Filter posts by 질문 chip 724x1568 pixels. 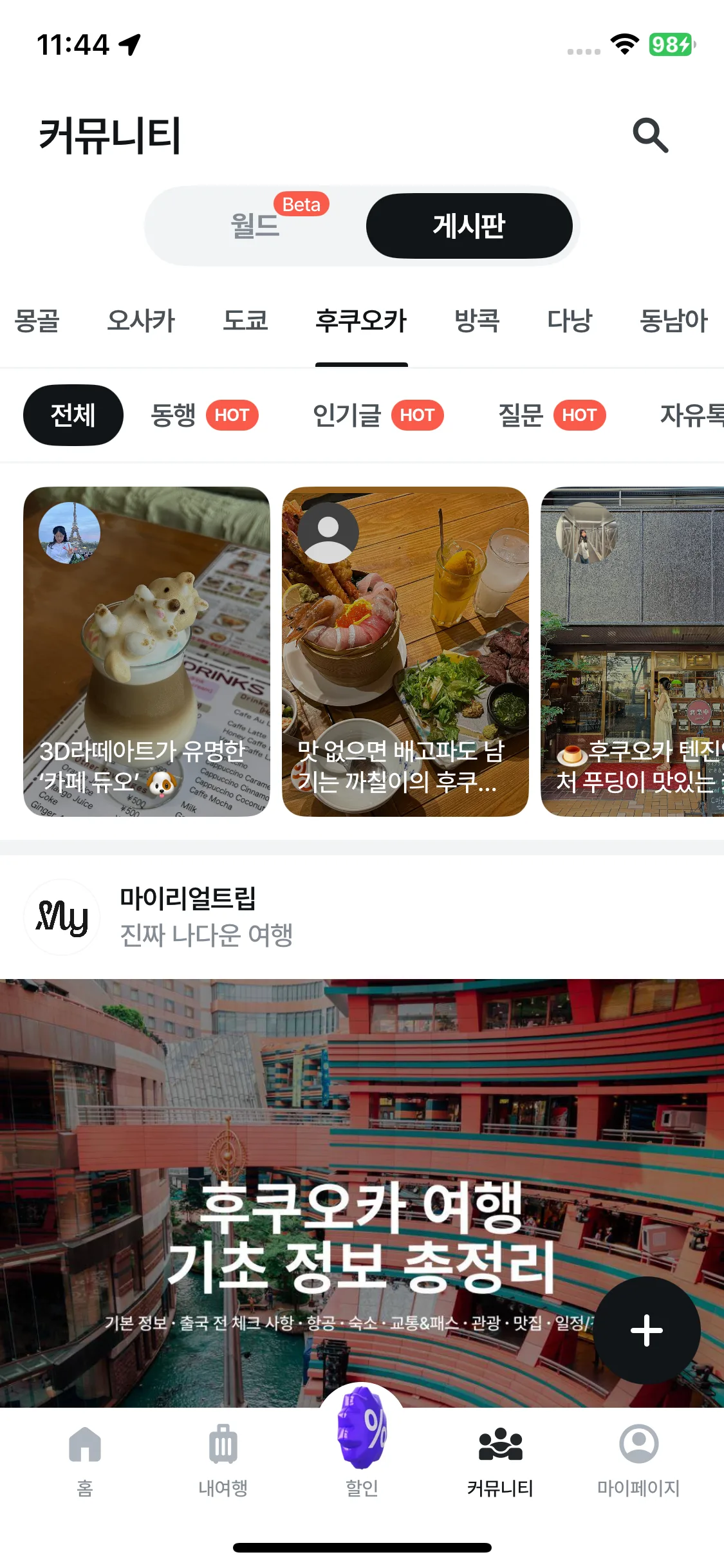click(552, 415)
